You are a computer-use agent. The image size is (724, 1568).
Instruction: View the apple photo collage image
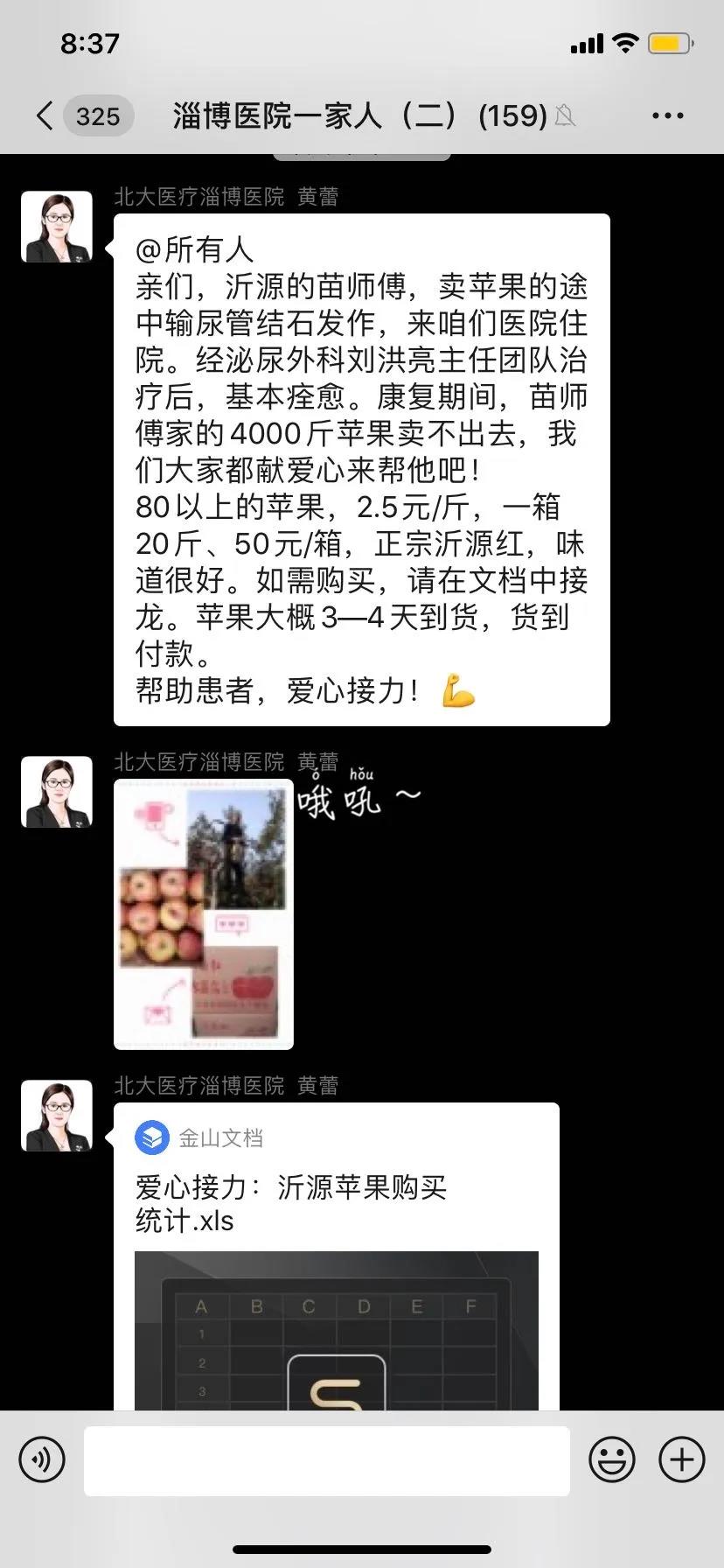204,914
